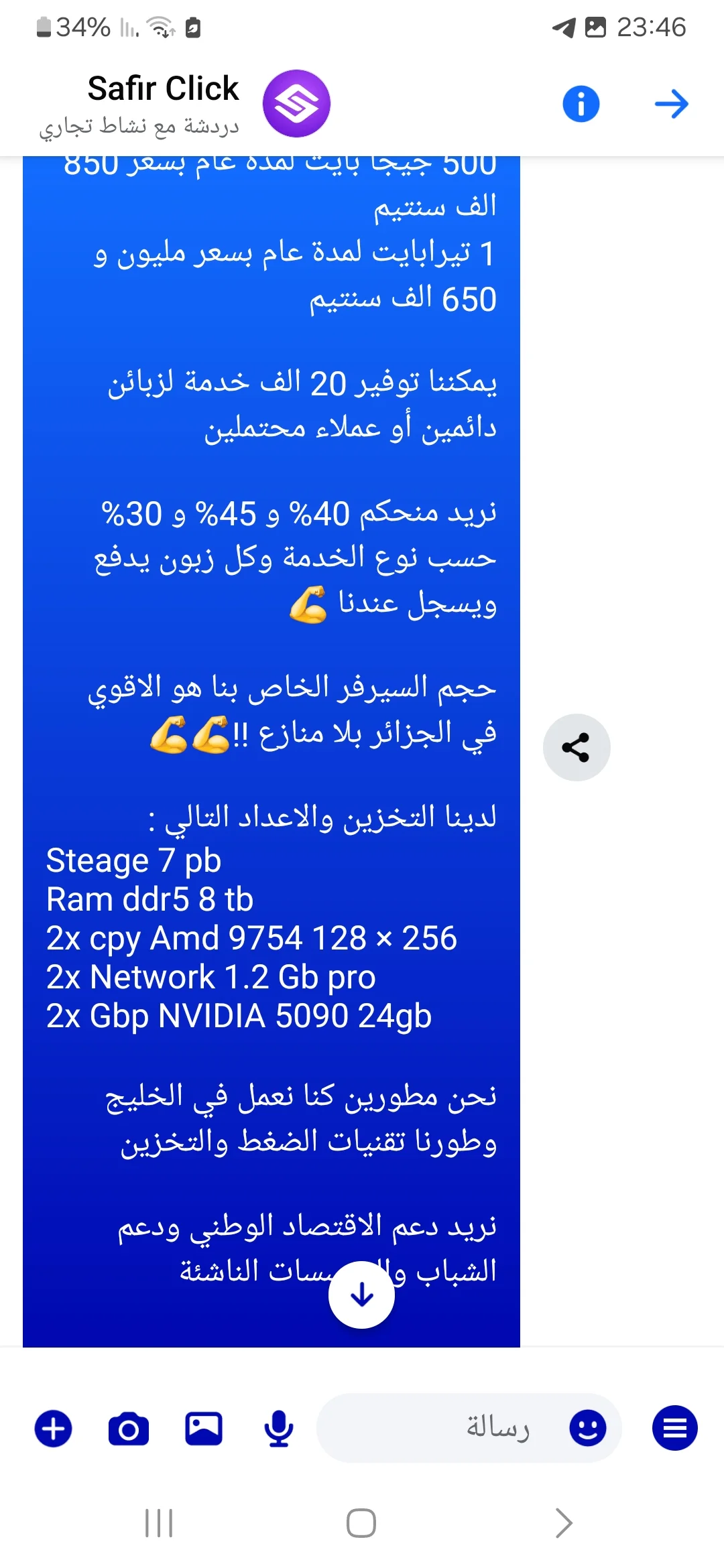This screenshot has height=1568, width=724.
Task: Share the long message
Action: click(576, 747)
